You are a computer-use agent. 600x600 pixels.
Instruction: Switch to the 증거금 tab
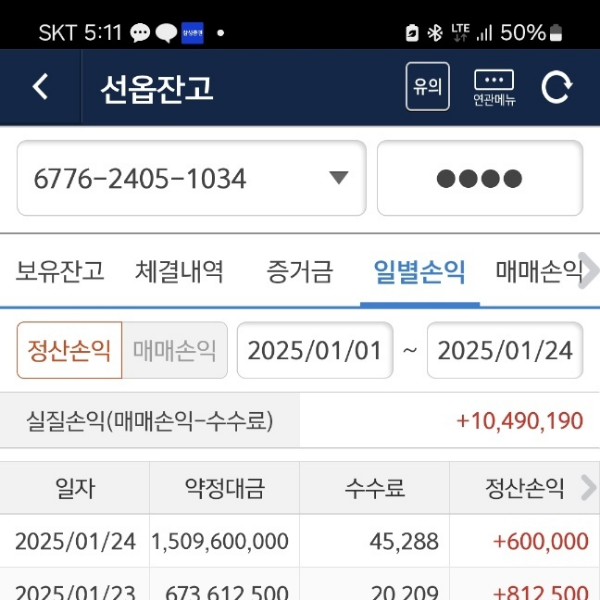pos(300,271)
